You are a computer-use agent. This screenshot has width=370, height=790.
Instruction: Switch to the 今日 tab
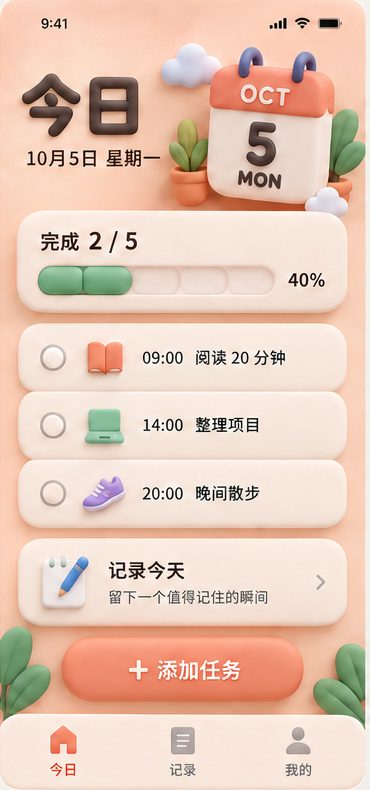click(x=63, y=750)
